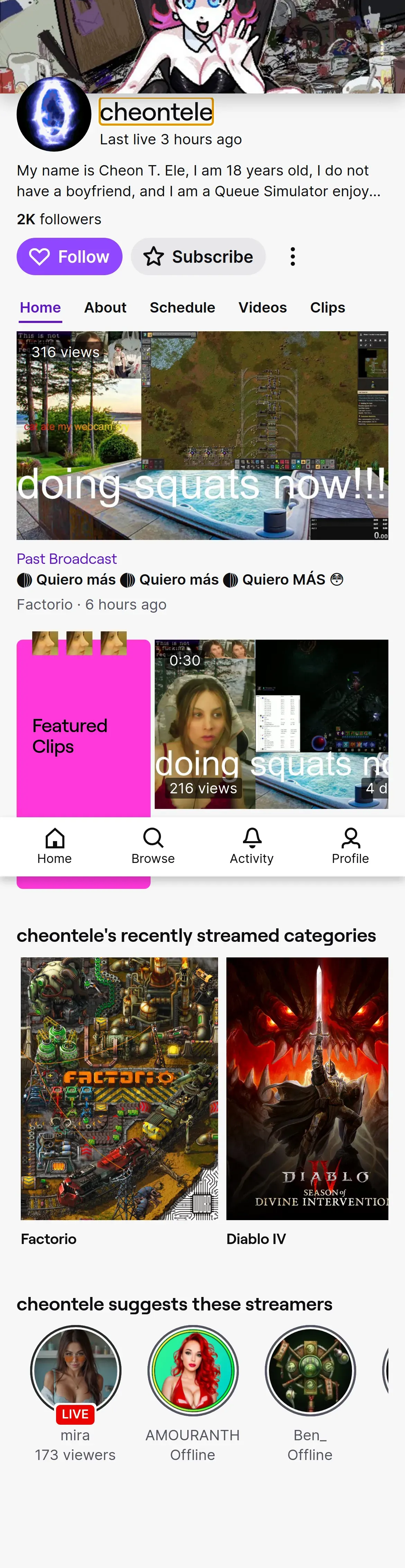Select the channel Home tab
405x1568 pixels.
[x=40, y=307]
